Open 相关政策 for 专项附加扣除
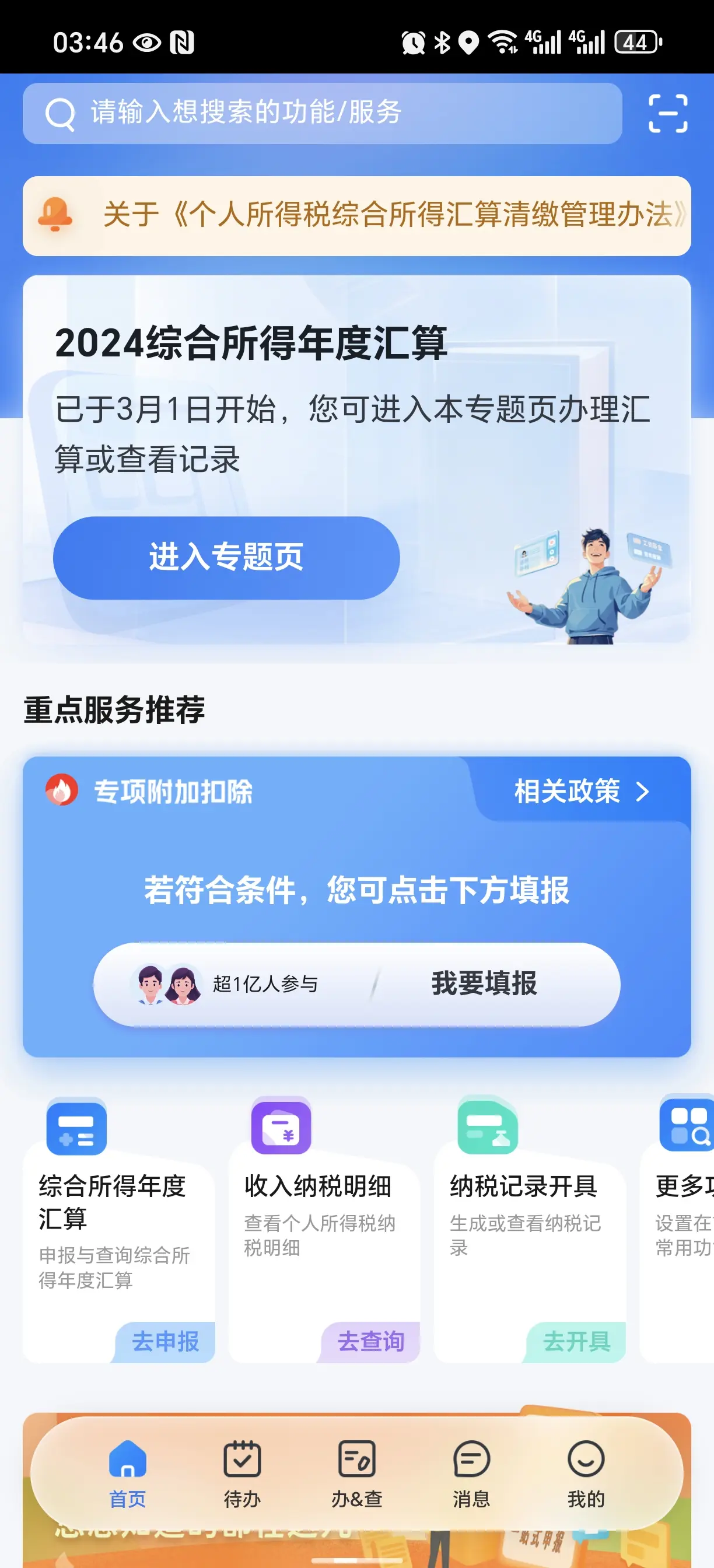This screenshot has width=714, height=1568. coord(582,792)
